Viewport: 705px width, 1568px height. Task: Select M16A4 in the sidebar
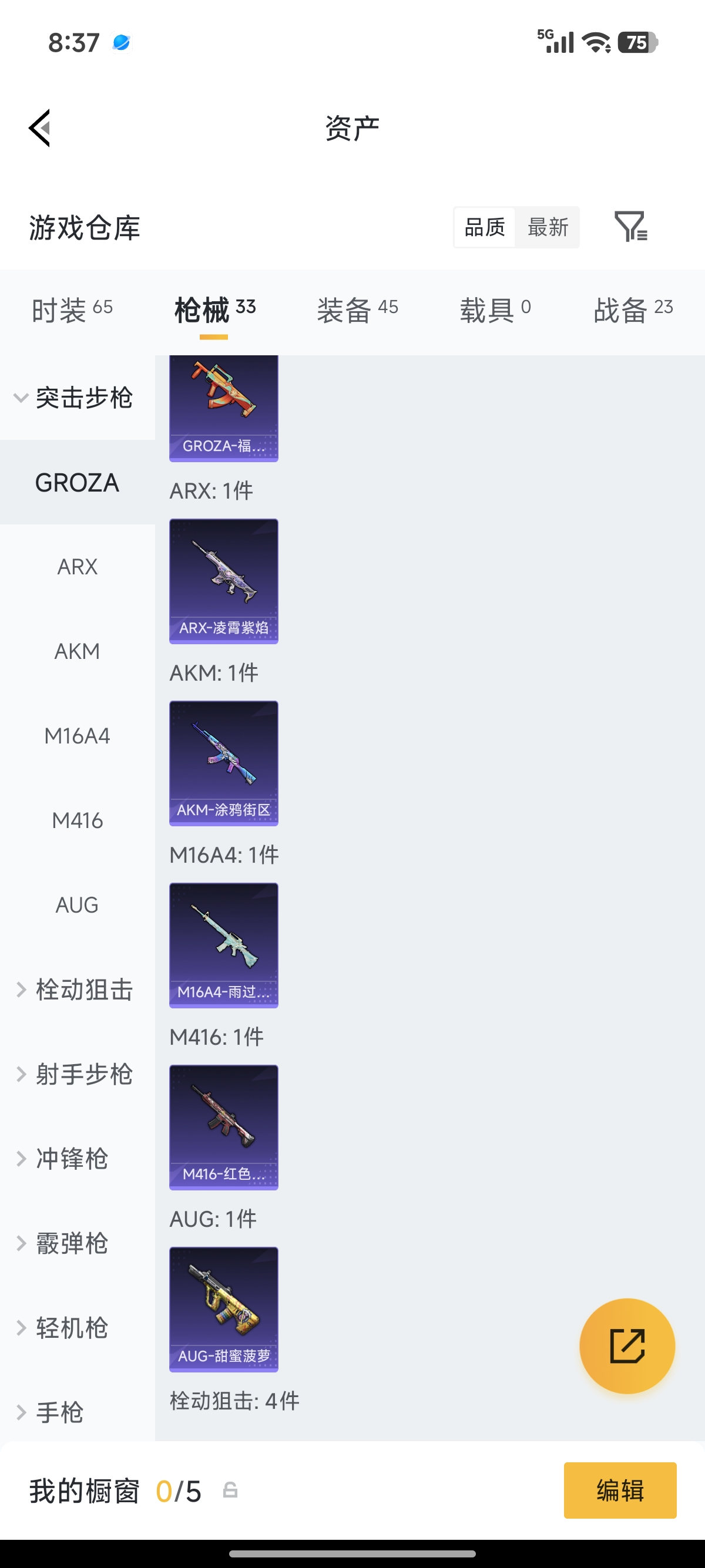(x=78, y=736)
